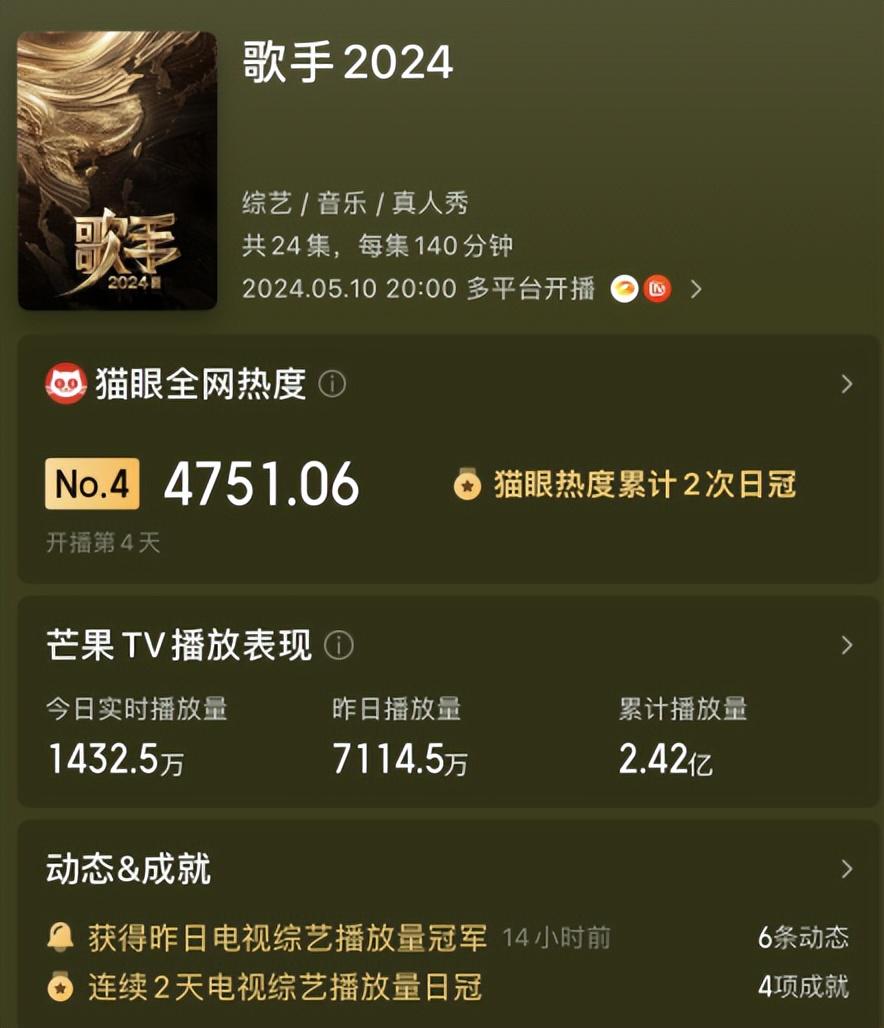Expand the multi-platform broadcast details chevron
884x1028 pixels.
[697, 290]
